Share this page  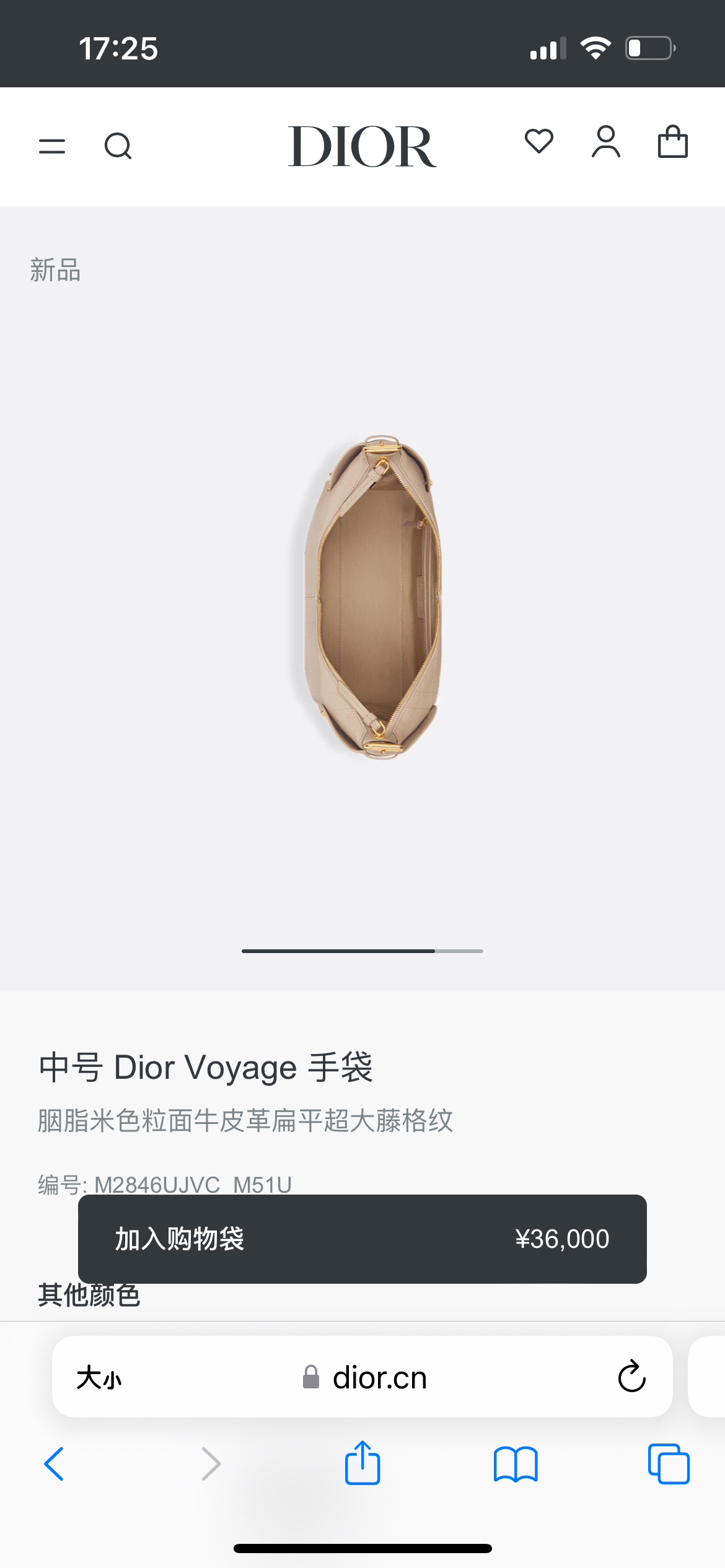click(x=362, y=1463)
